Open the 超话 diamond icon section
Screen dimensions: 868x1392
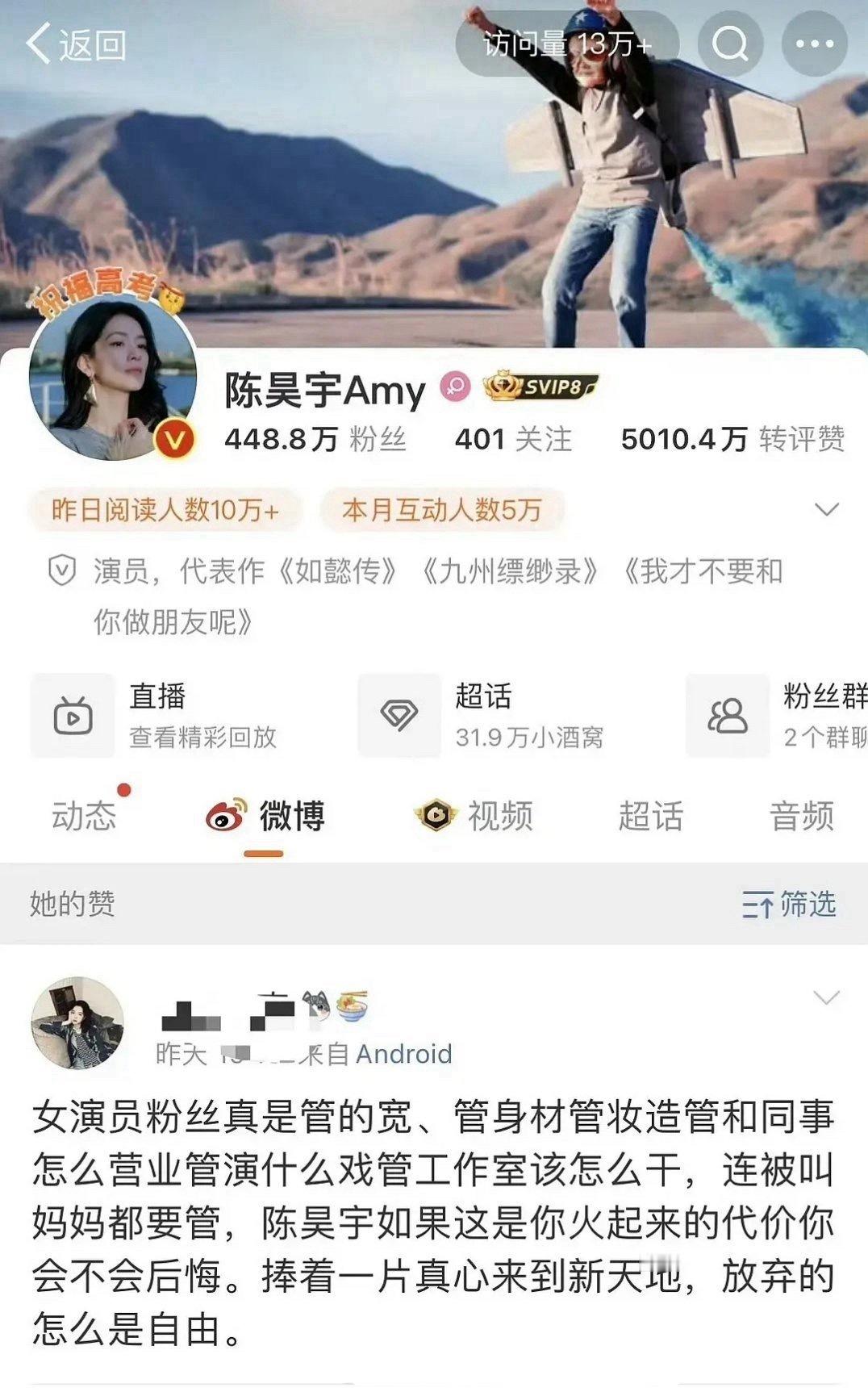pos(397,715)
